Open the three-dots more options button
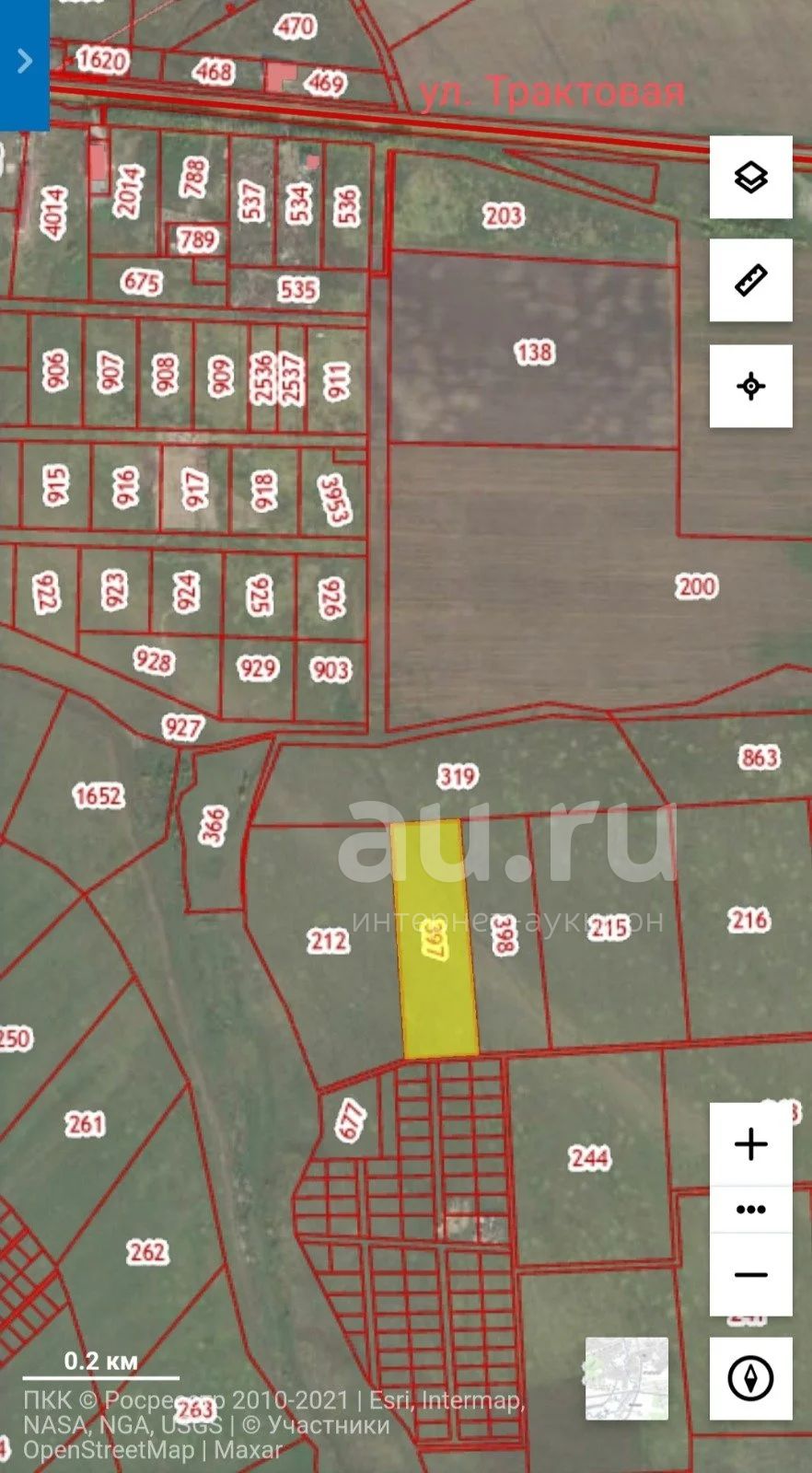812x1473 pixels. pyautogui.click(x=751, y=1210)
